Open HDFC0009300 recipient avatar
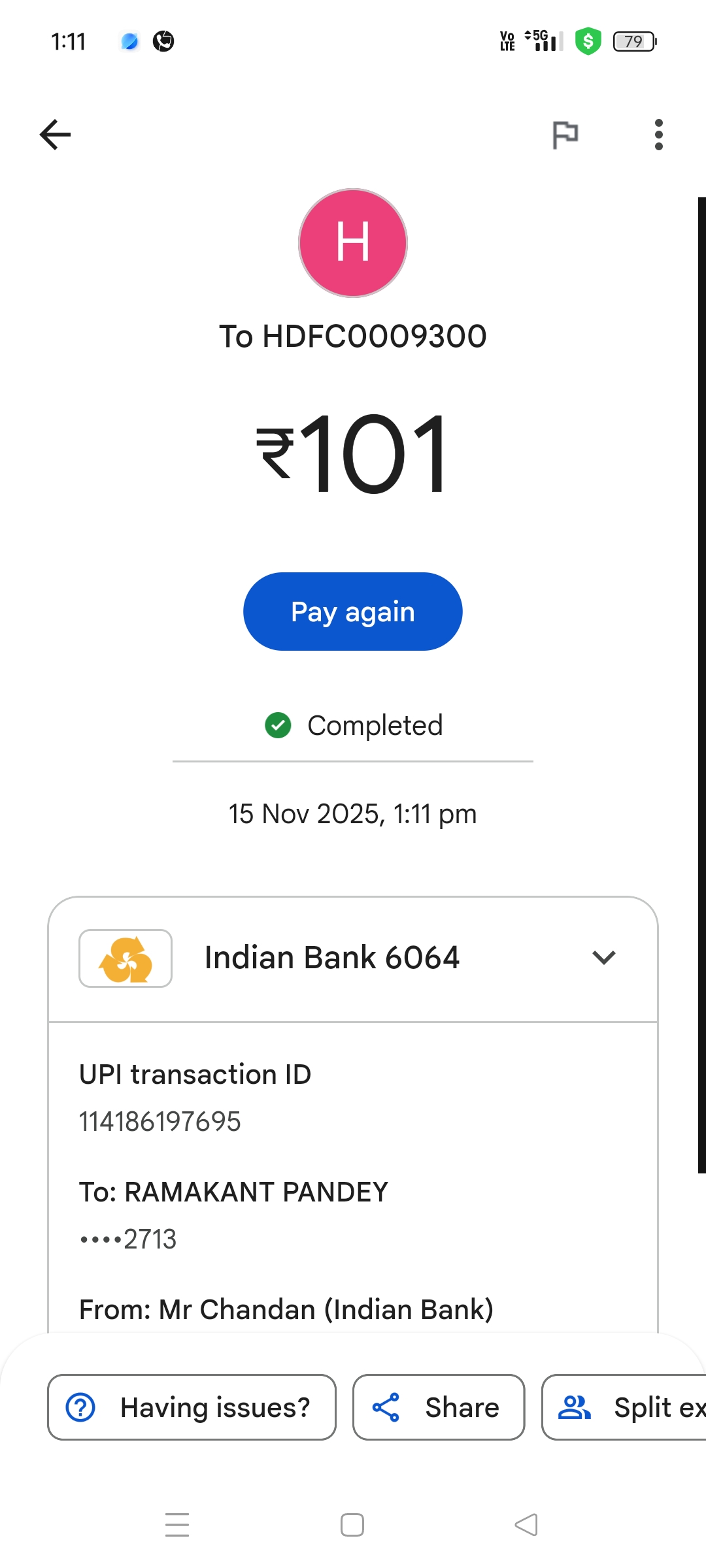The image size is (706, 1568). pyautogui.click(x=353, y=243)
